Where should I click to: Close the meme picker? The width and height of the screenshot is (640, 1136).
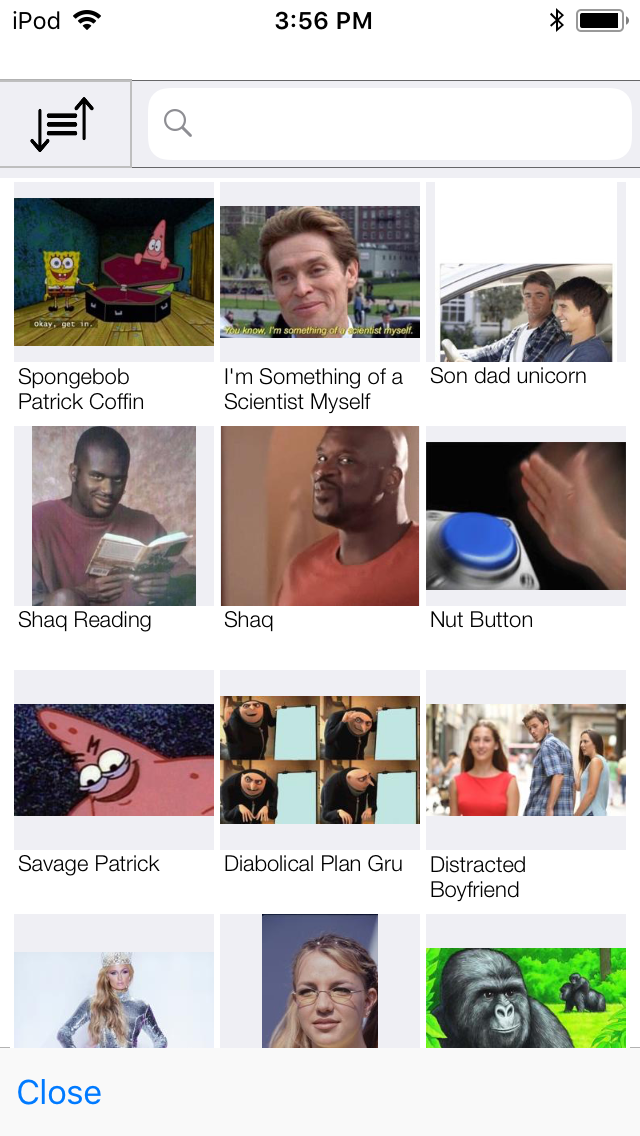59,1092
